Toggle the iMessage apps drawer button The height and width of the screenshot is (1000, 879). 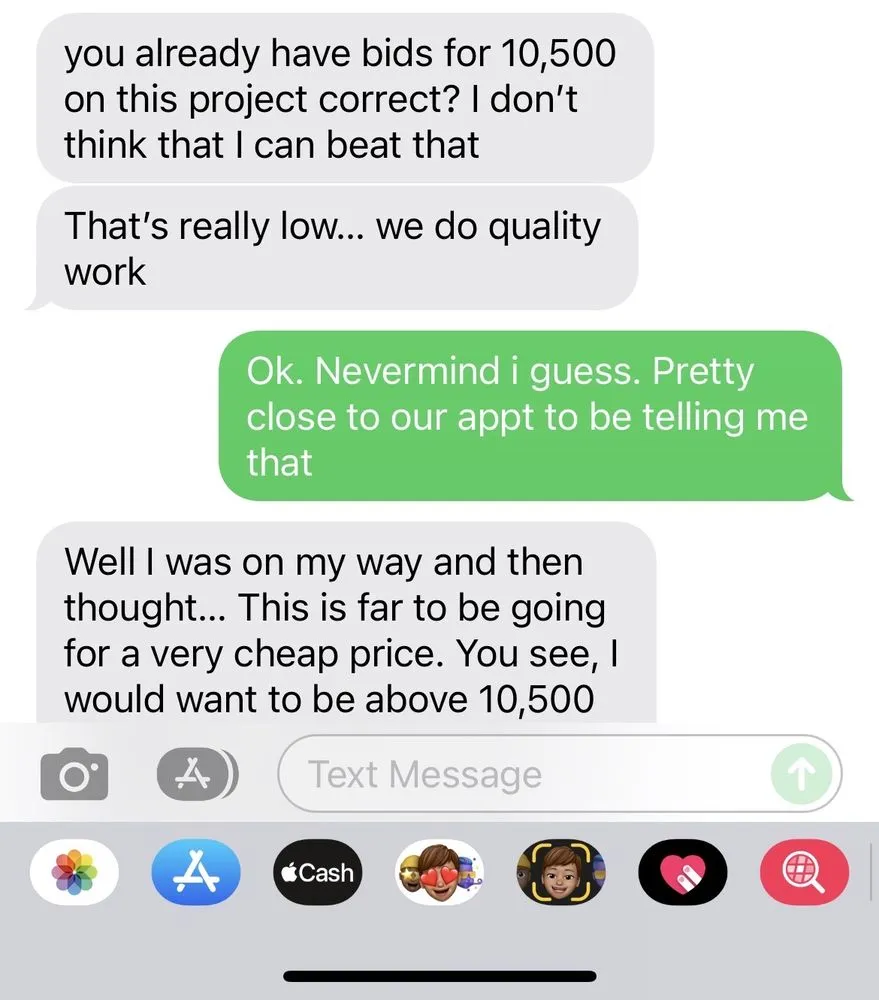coord(196,774)
